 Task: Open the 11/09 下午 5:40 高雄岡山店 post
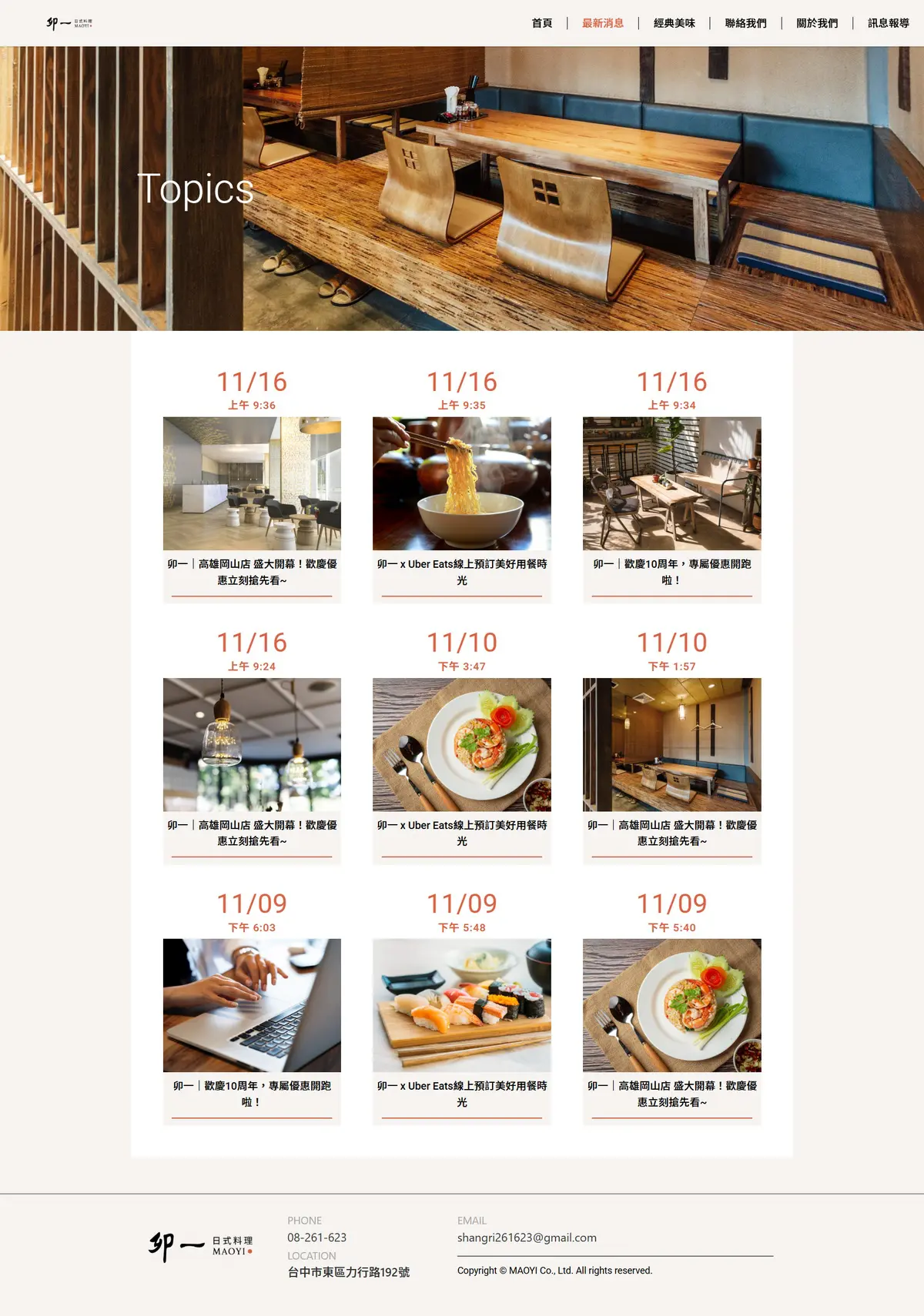(x=671, y=1005)
